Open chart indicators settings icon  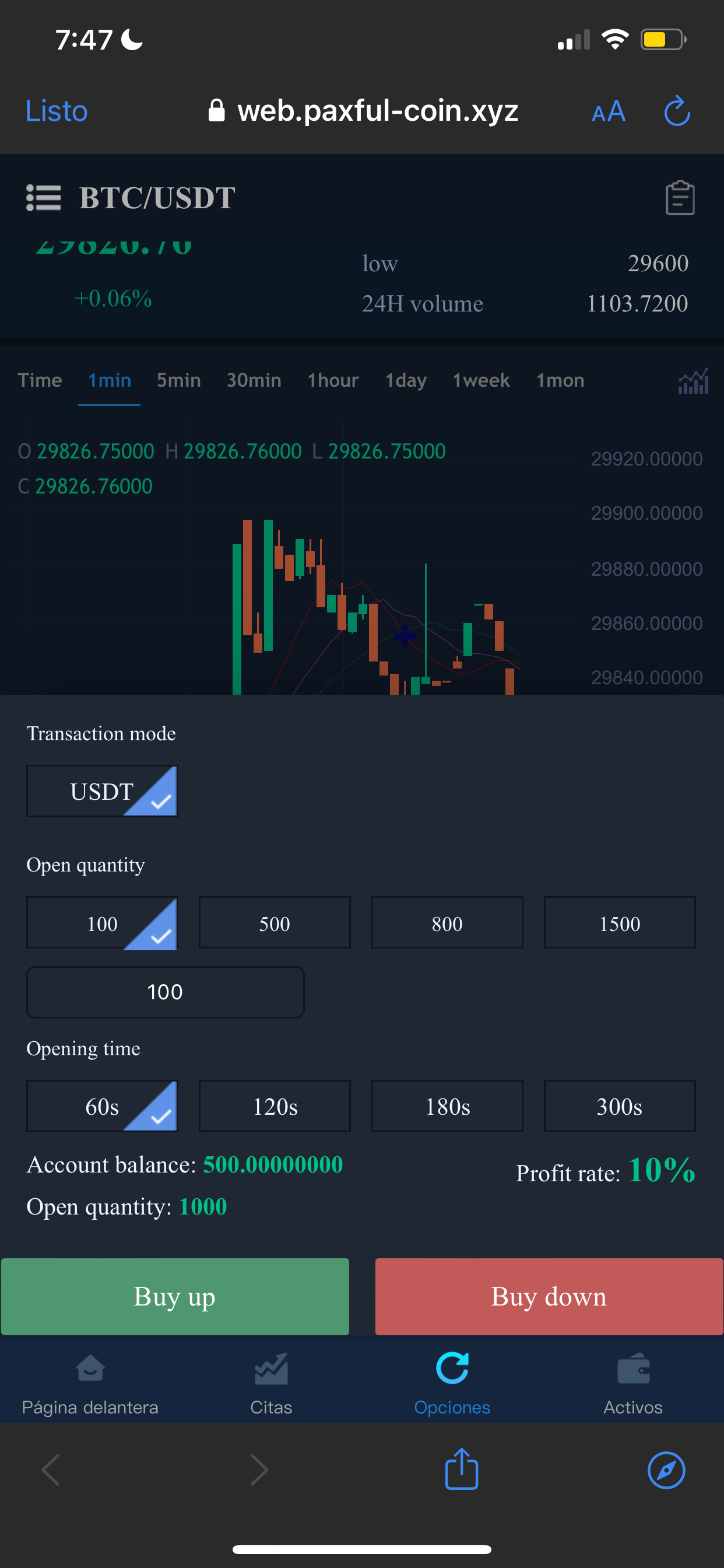point(693,381)
